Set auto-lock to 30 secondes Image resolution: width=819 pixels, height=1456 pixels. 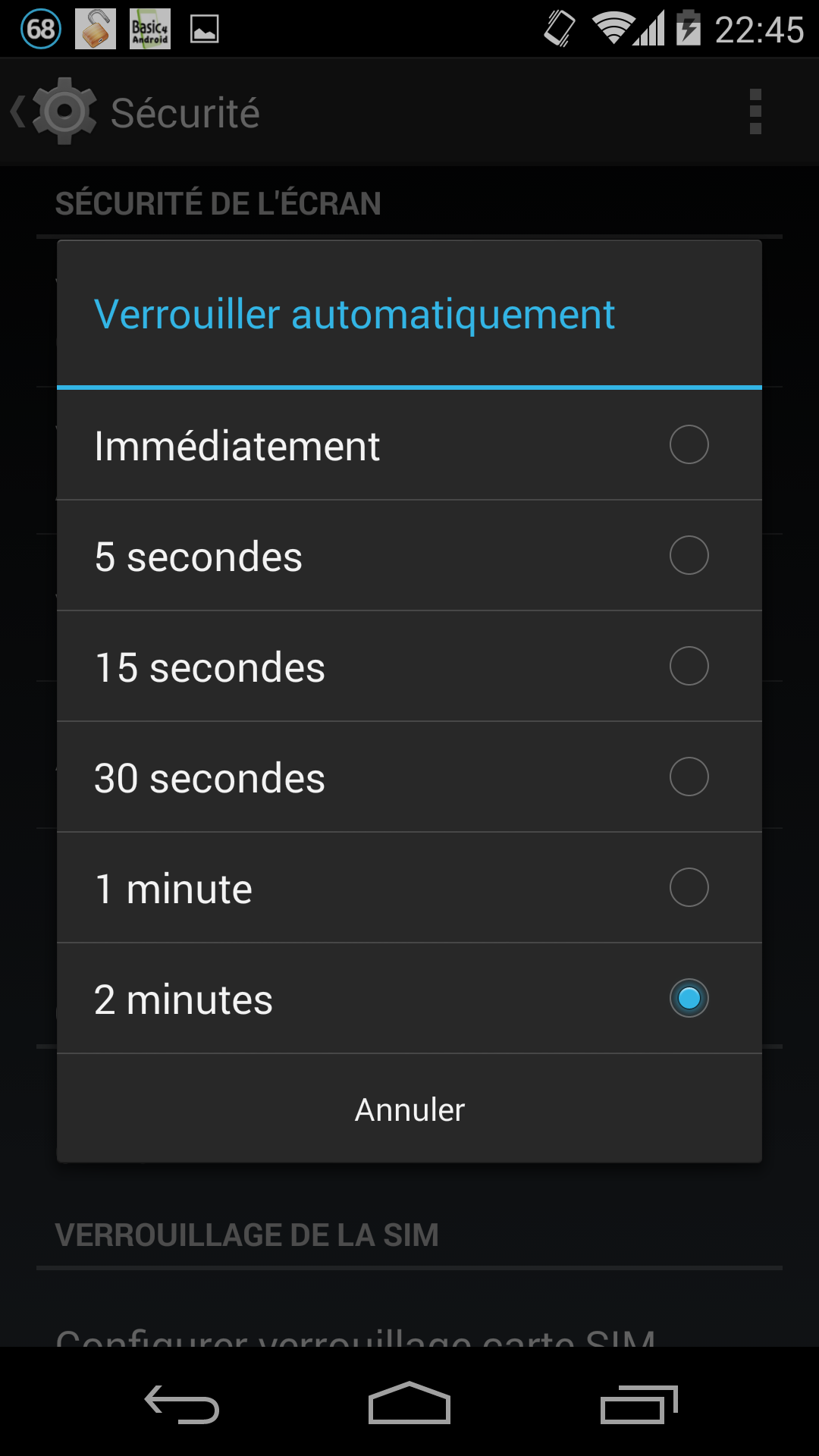(409, 777)
